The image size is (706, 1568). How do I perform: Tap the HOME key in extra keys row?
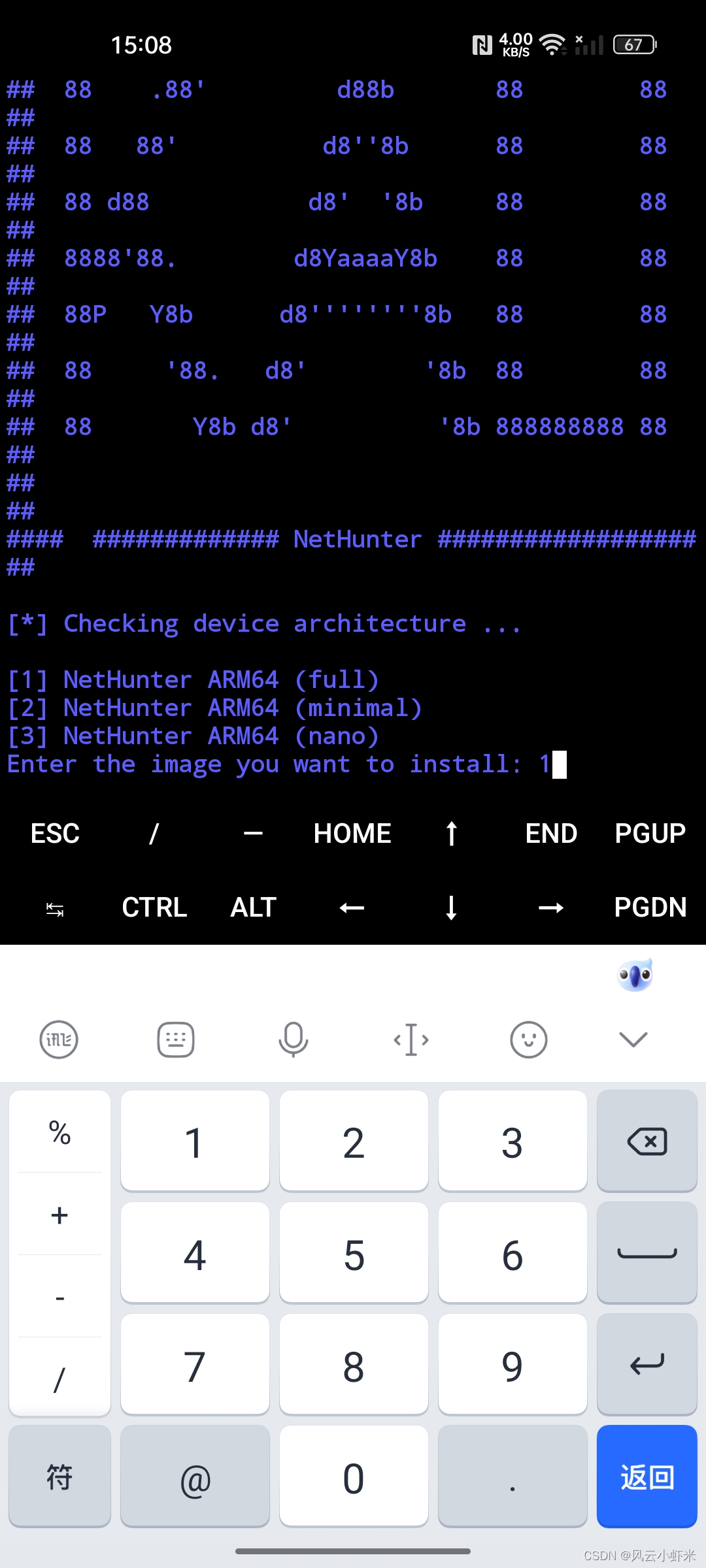point(352,834)
